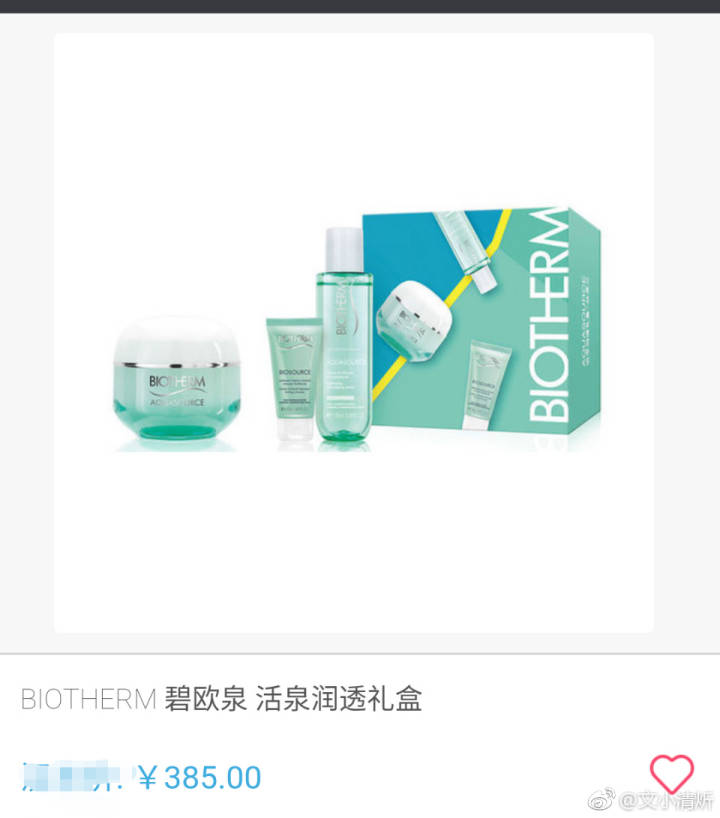Click the dark status bar at the top
This screenshot has width=720, height=818.
(360, 8)
